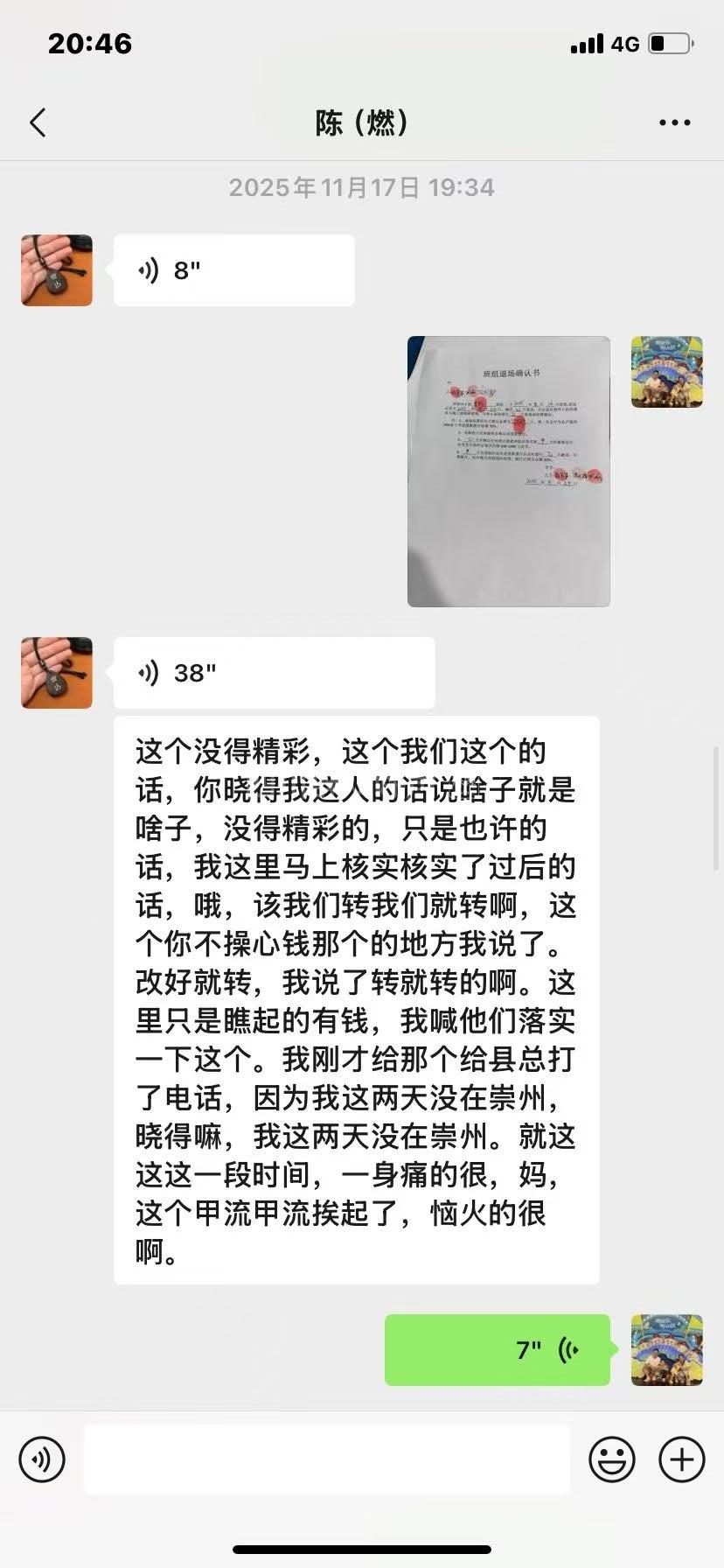Play the 38-second voice message
Viewport: 724px width, 1568px height.
tap(274, 673)
